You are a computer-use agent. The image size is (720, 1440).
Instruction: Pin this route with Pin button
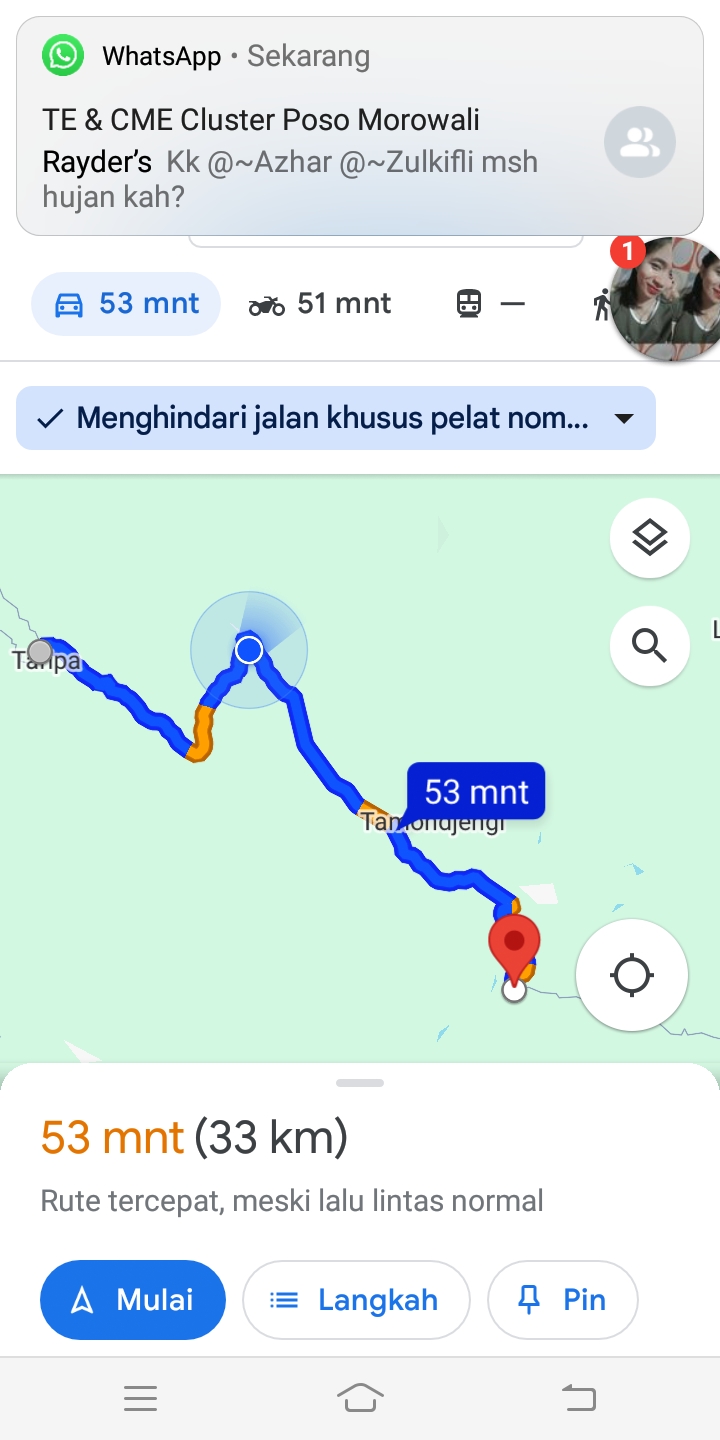(562, 1300)
